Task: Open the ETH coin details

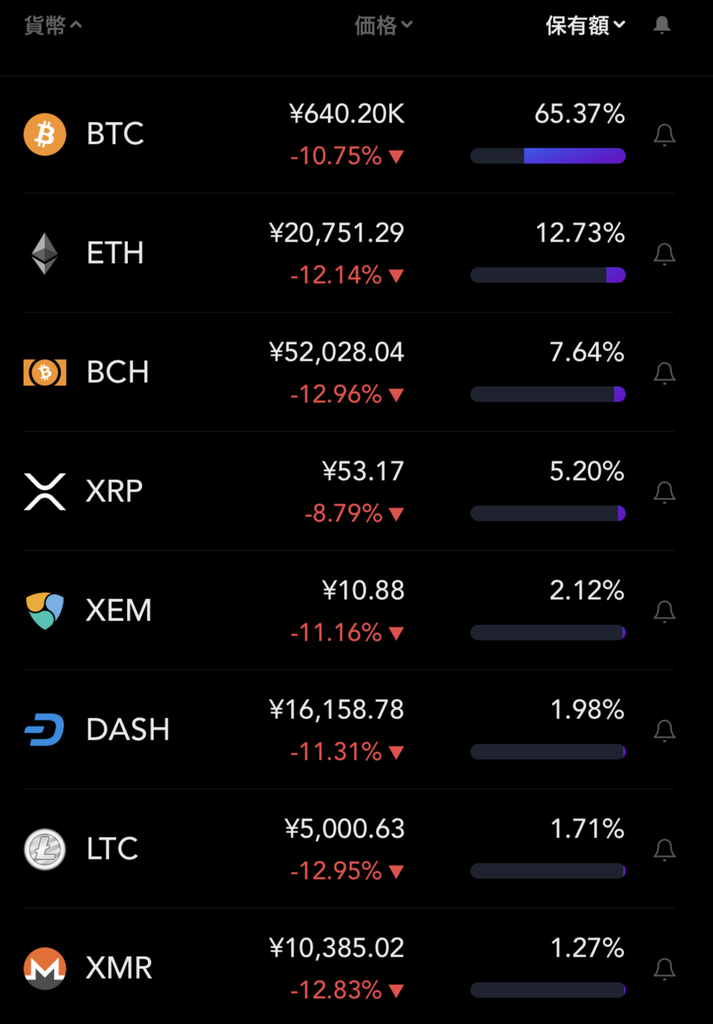Action: click(x=115, y=253)
